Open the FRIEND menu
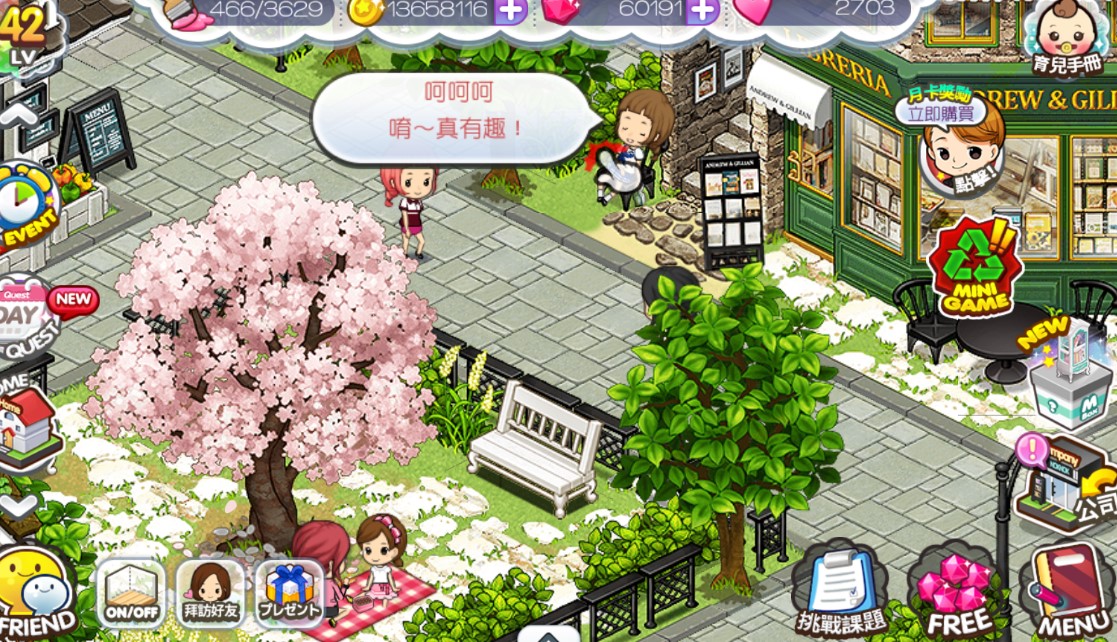 pyautogui.click(x=38, y=596)
